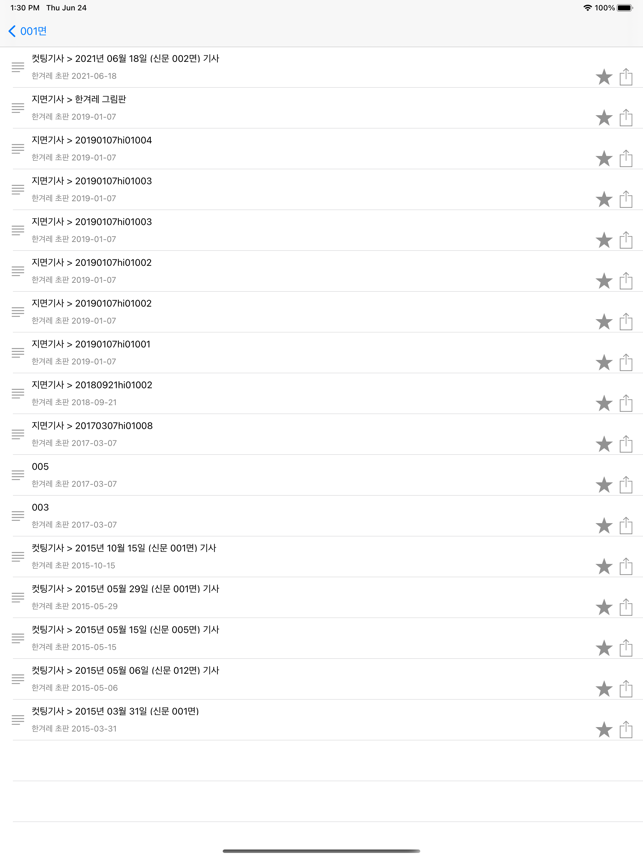643x858 pixels.
Task: Favorite the 한겨레 그림판 item
Action: tap(604, 118)
